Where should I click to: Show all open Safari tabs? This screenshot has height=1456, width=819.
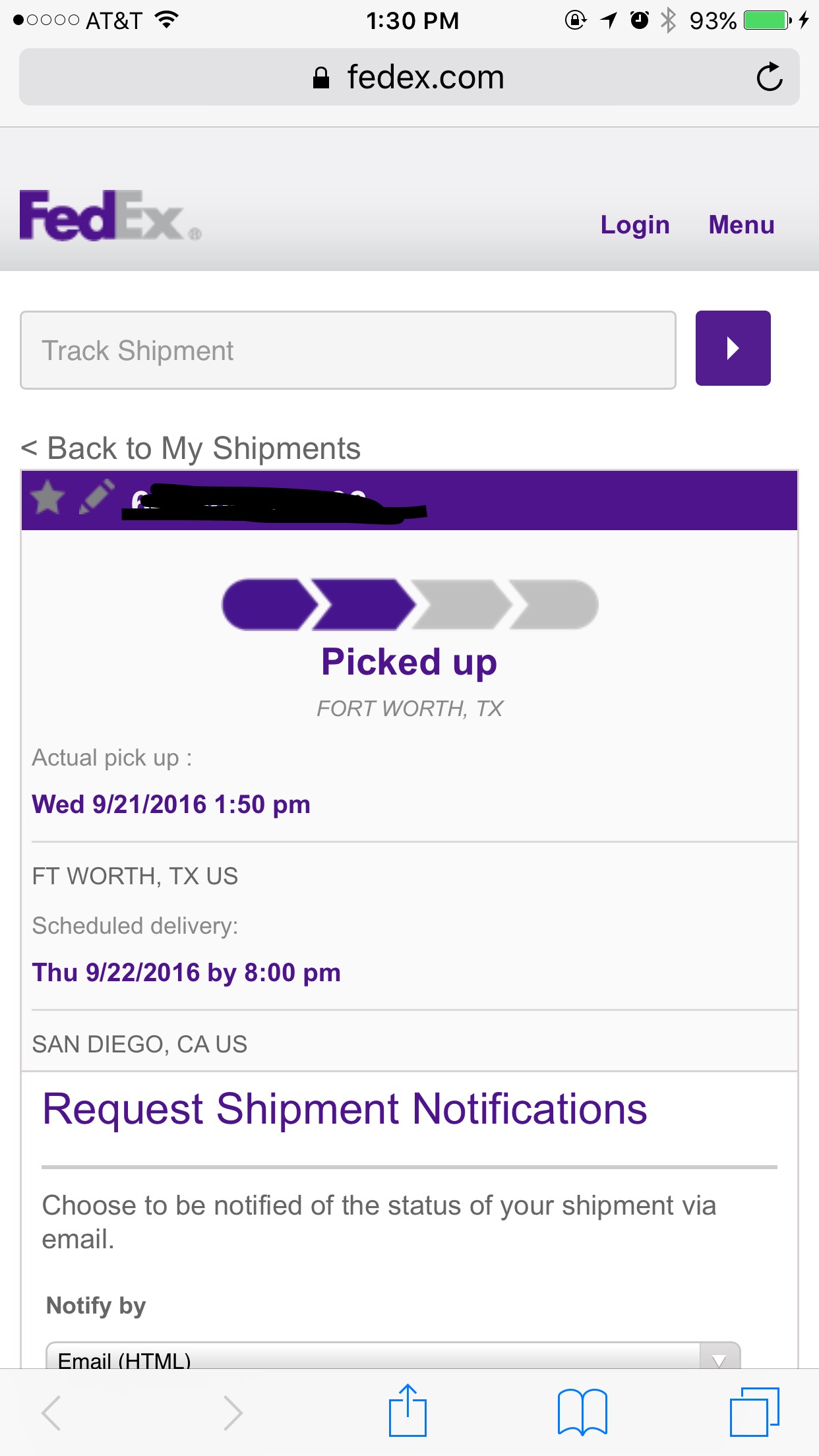(754, 1412)
